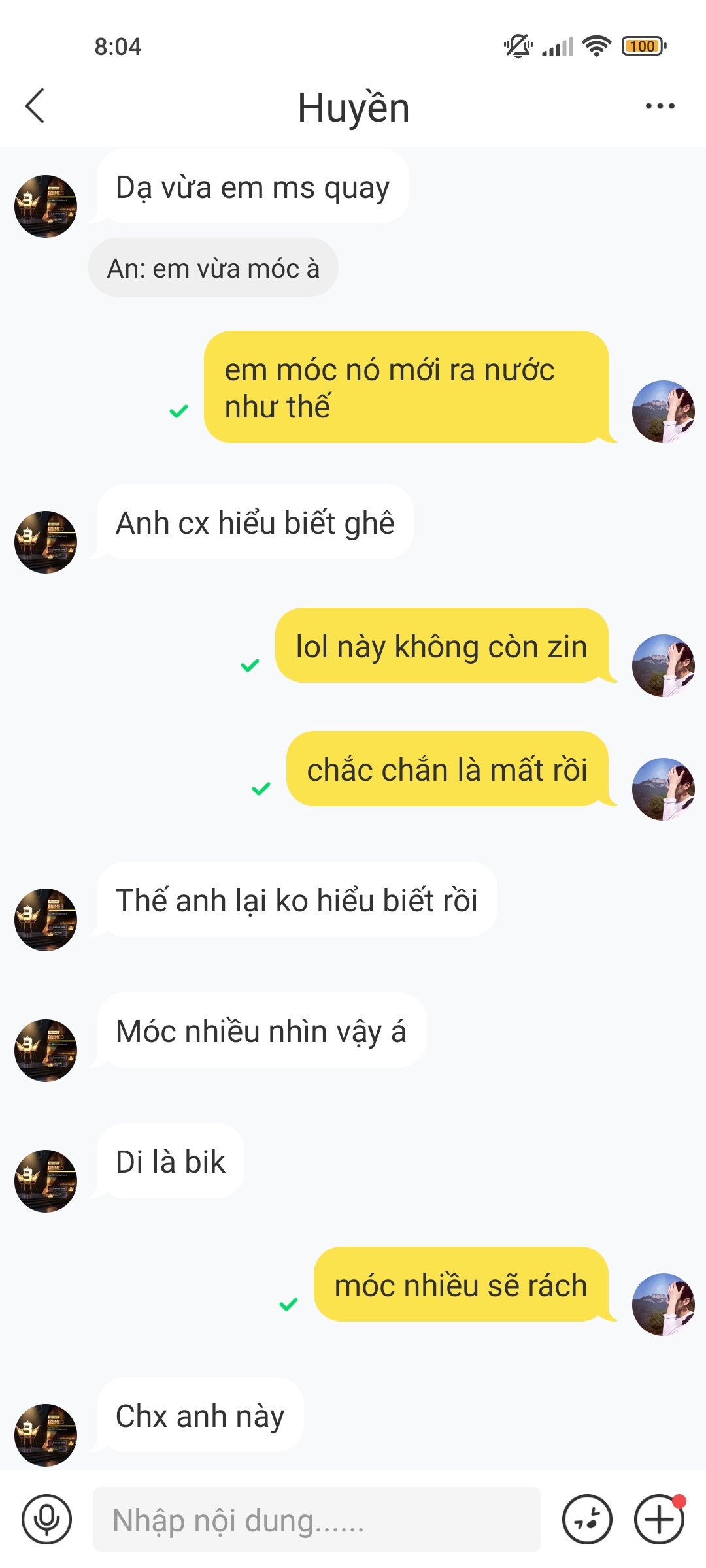Screen dimensions: 706x1568
Task: Tap the microphone voice message icon
Action: [46, 1519]
